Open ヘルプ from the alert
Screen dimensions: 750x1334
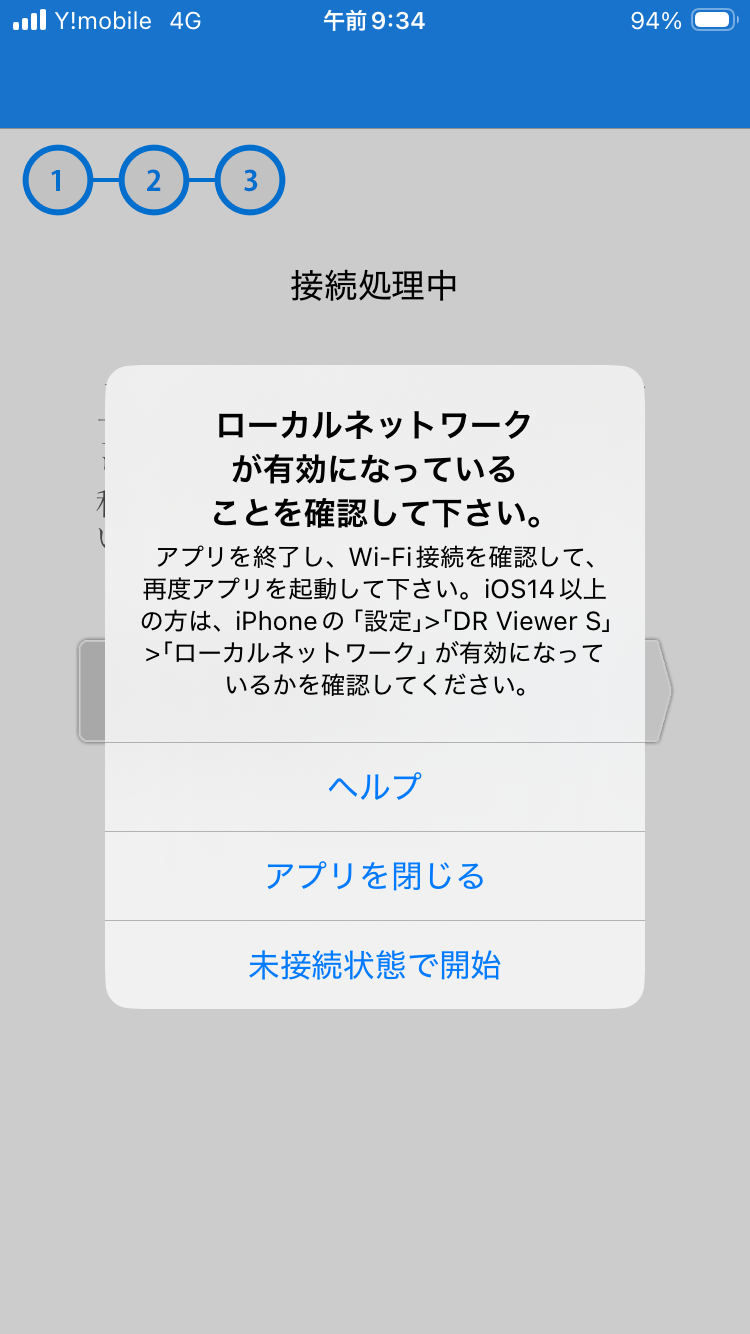(374, 787)
